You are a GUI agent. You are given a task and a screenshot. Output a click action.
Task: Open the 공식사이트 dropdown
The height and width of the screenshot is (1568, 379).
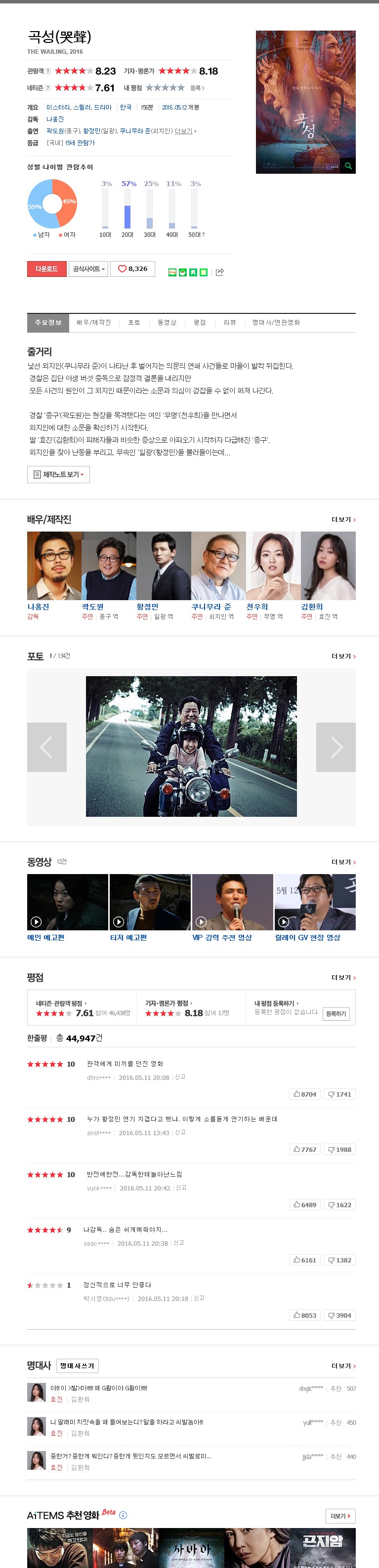[88, 268]
